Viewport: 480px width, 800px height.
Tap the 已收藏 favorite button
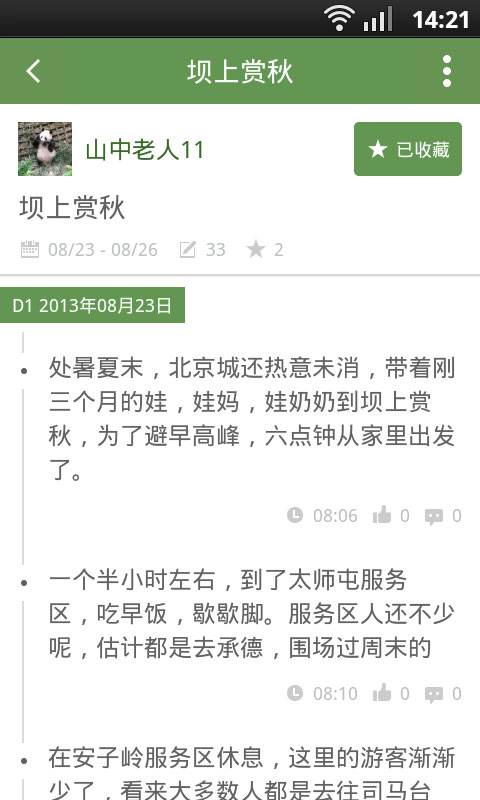click(x=408, y=149)
